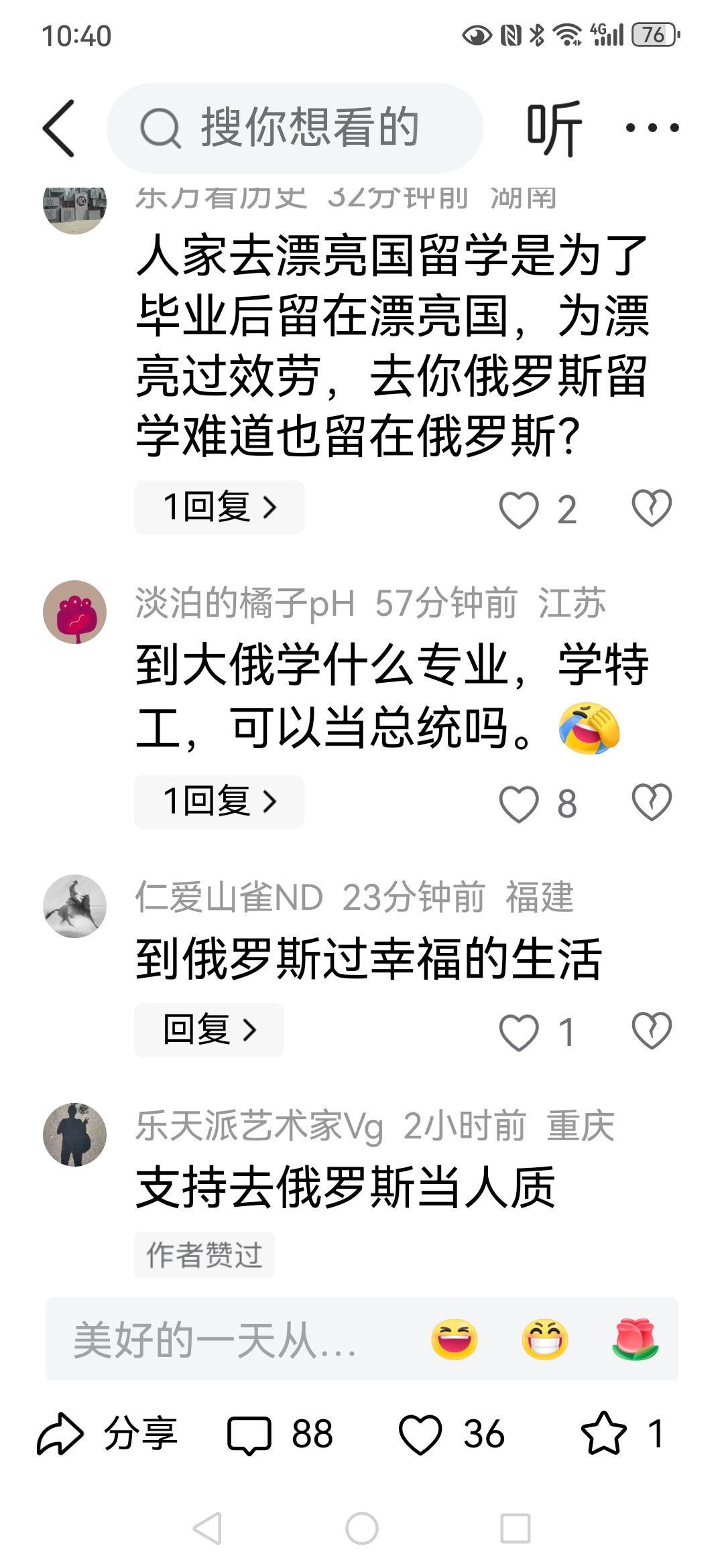
Task: Like the comment about 漂亮国留学
Action: pyautogui.click(x=520, y=510)
